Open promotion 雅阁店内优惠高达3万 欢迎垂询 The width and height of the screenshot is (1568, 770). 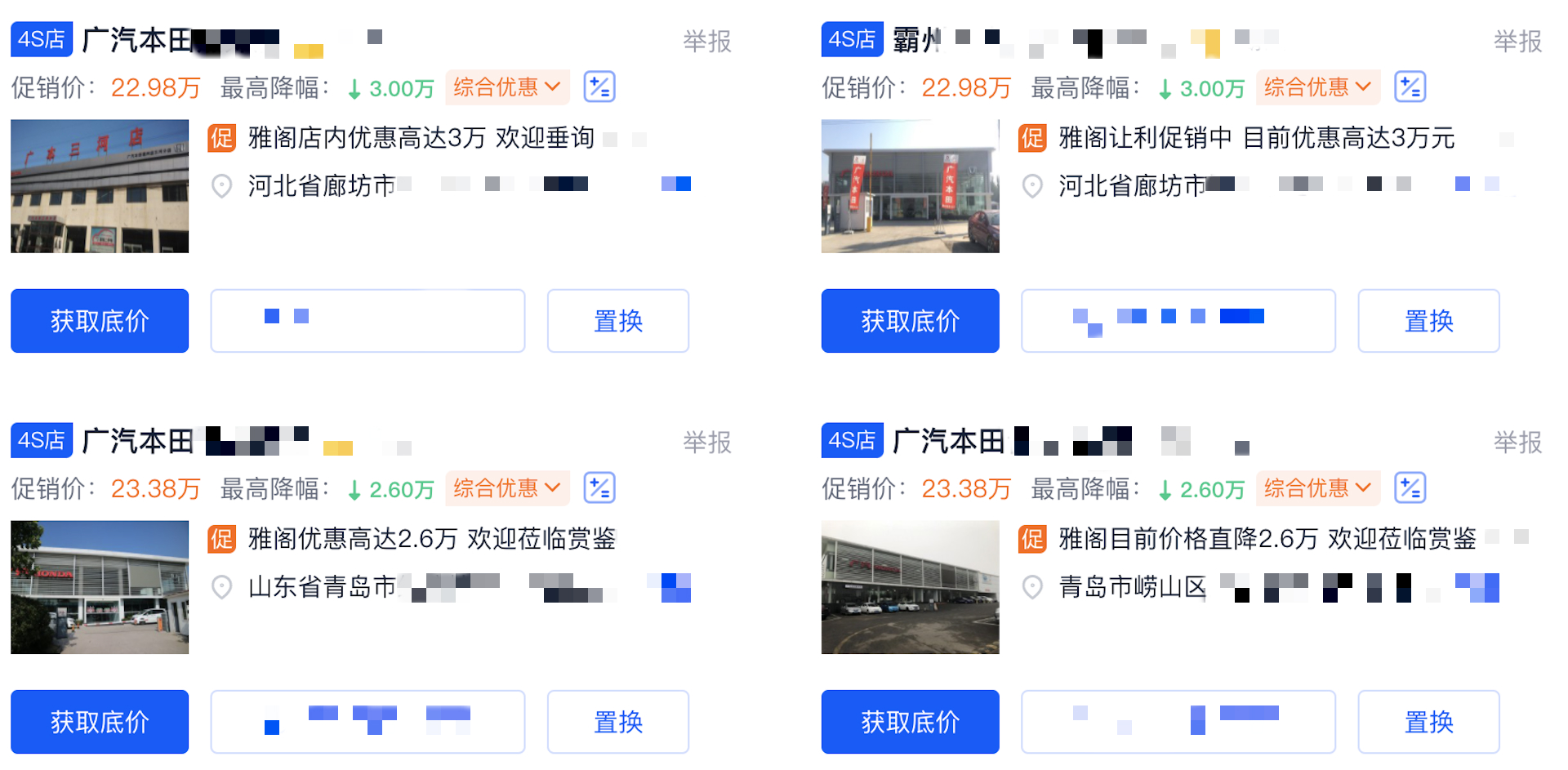tap(421, 138)
